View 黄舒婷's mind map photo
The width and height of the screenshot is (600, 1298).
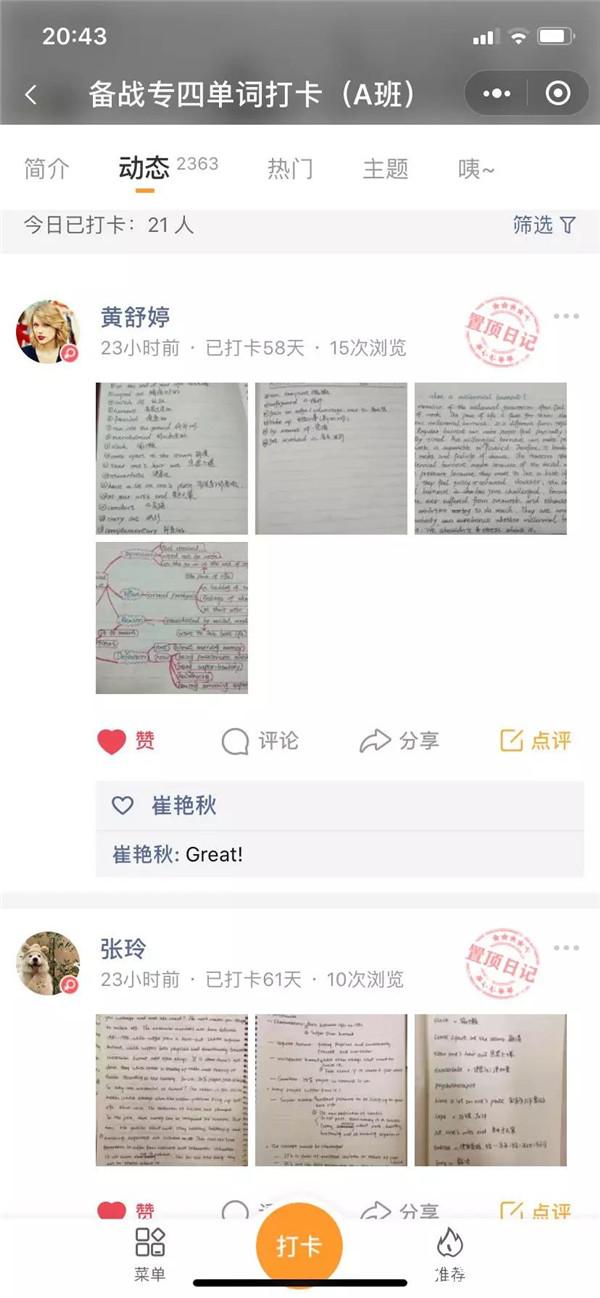(172, 617)
